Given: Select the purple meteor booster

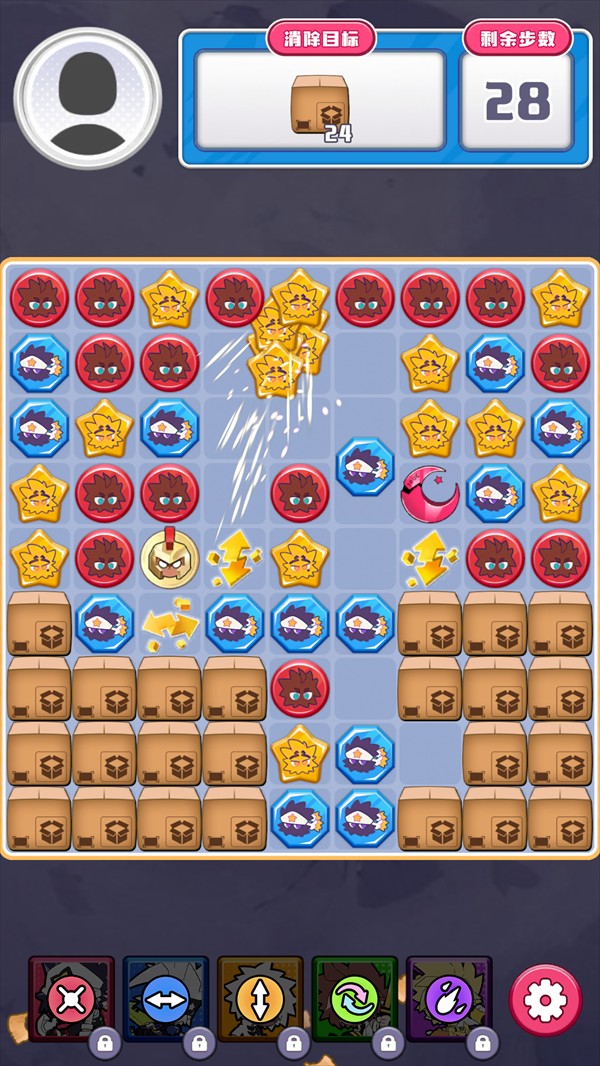Looking at the screenshot, I should click(x=448, y=1000).
